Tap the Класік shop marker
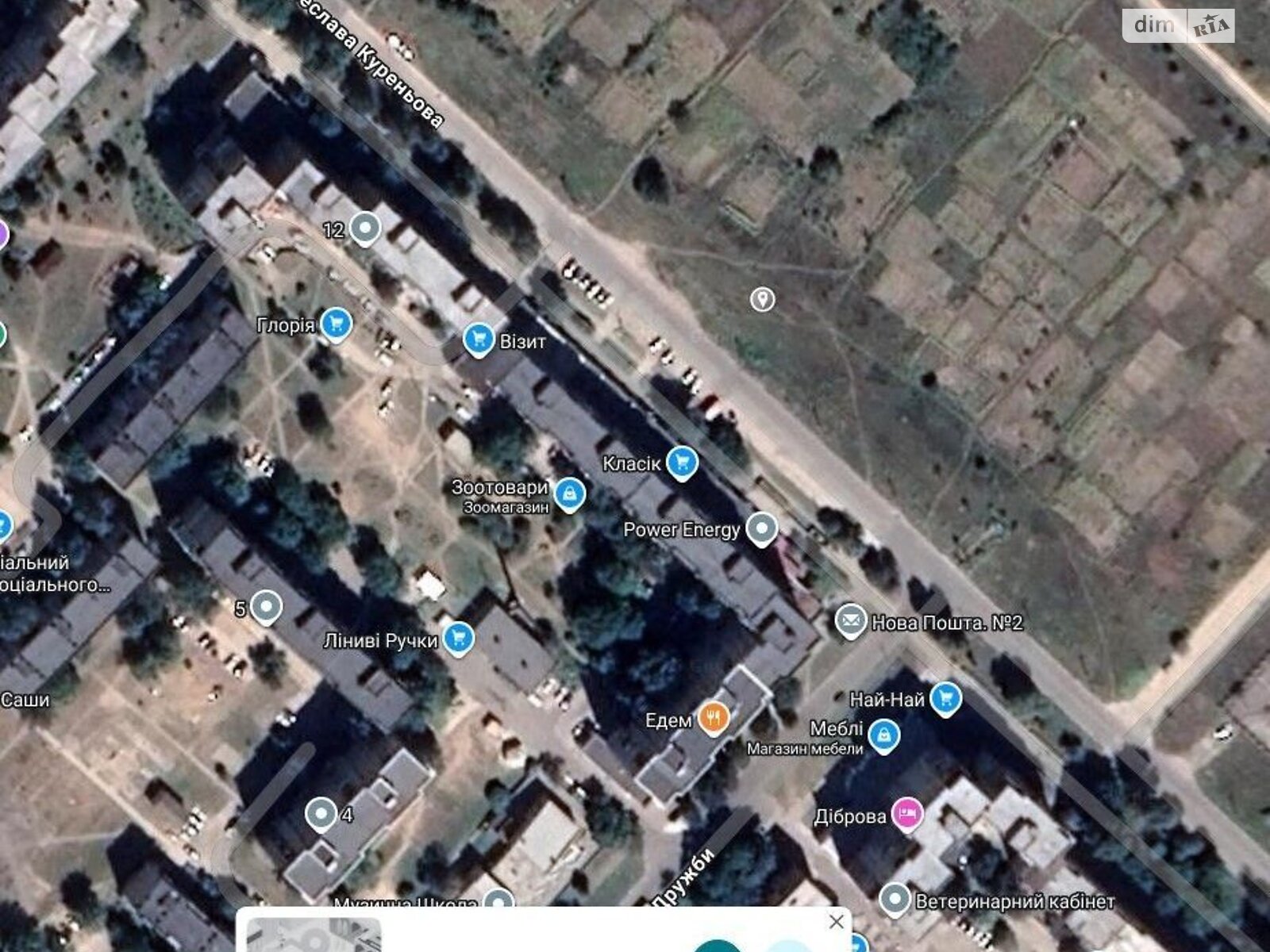The image size is (1270, 952). tap(682, 462)
